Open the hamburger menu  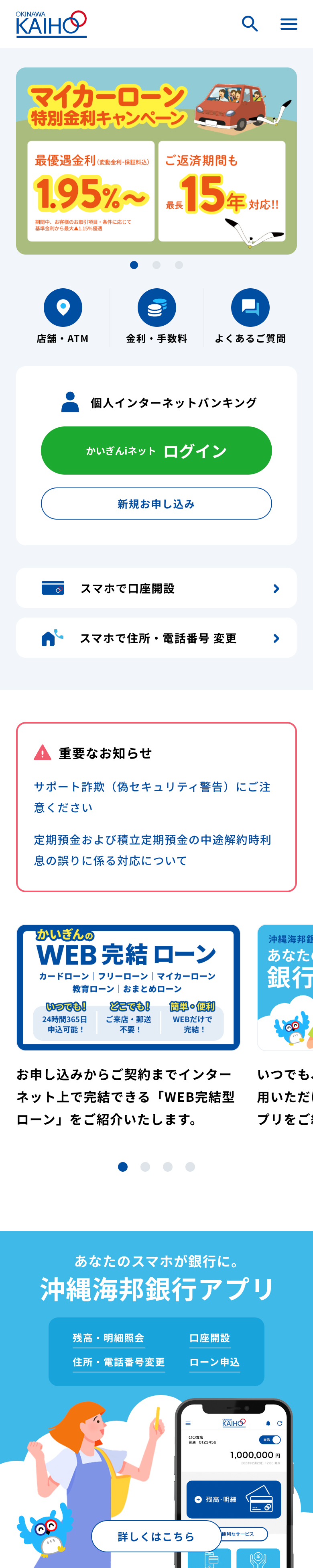coord(289,24)
